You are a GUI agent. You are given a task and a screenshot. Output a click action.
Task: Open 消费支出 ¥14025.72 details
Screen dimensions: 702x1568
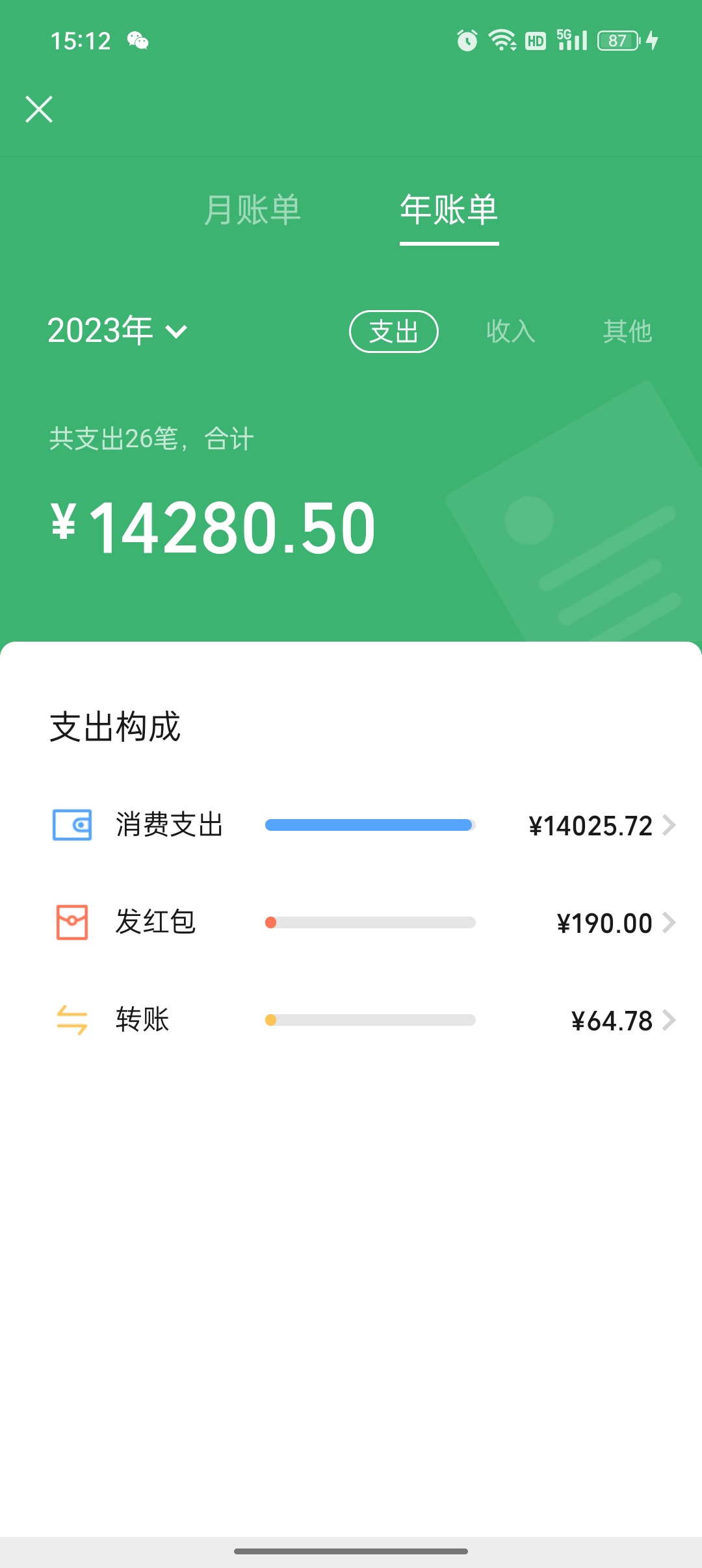pyautogui.click(x=364, y=826)
